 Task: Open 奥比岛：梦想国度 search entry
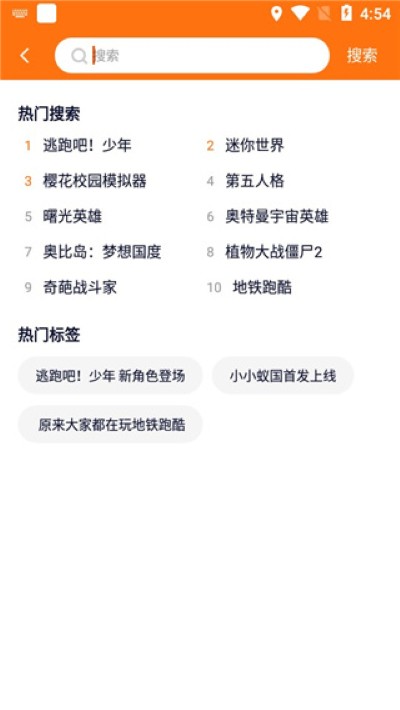(102, 251)
